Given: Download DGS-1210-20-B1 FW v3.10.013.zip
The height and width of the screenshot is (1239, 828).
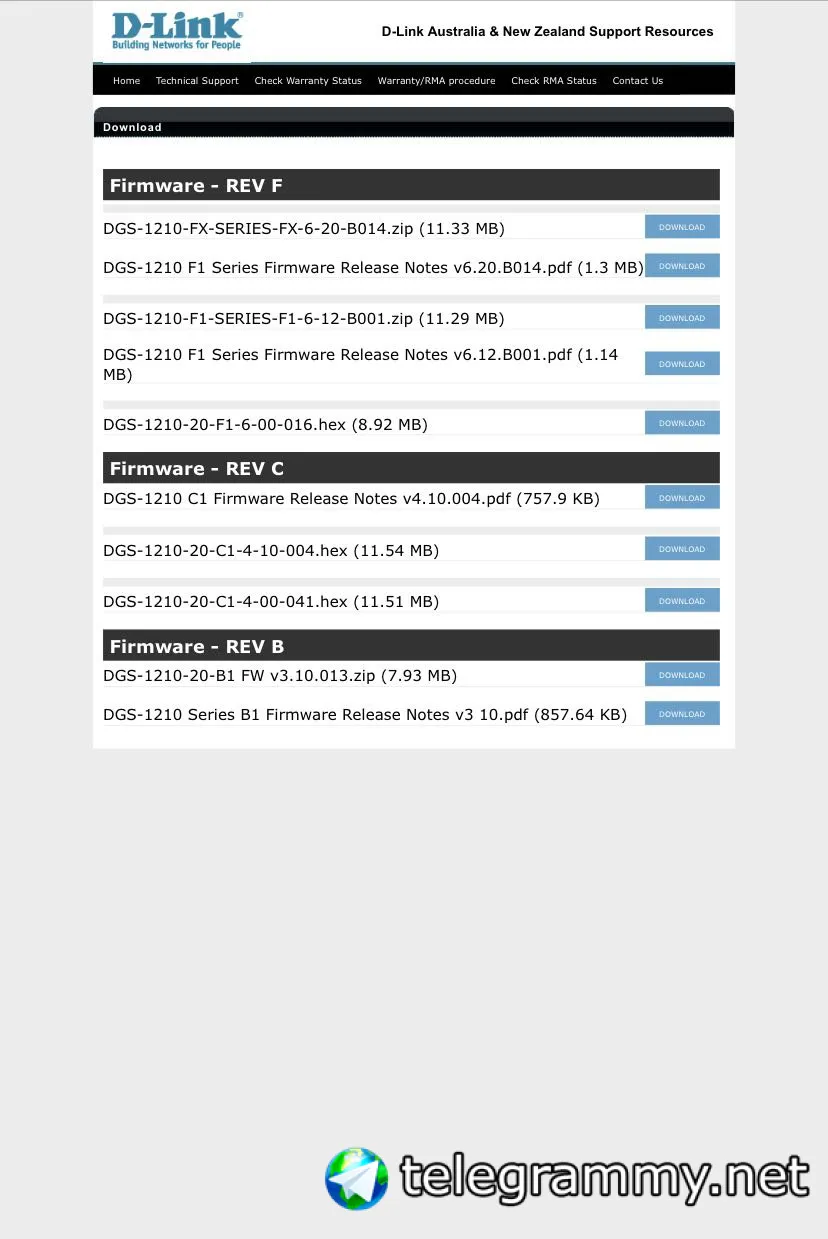Looking at the screenshot, I should (682, 675).
